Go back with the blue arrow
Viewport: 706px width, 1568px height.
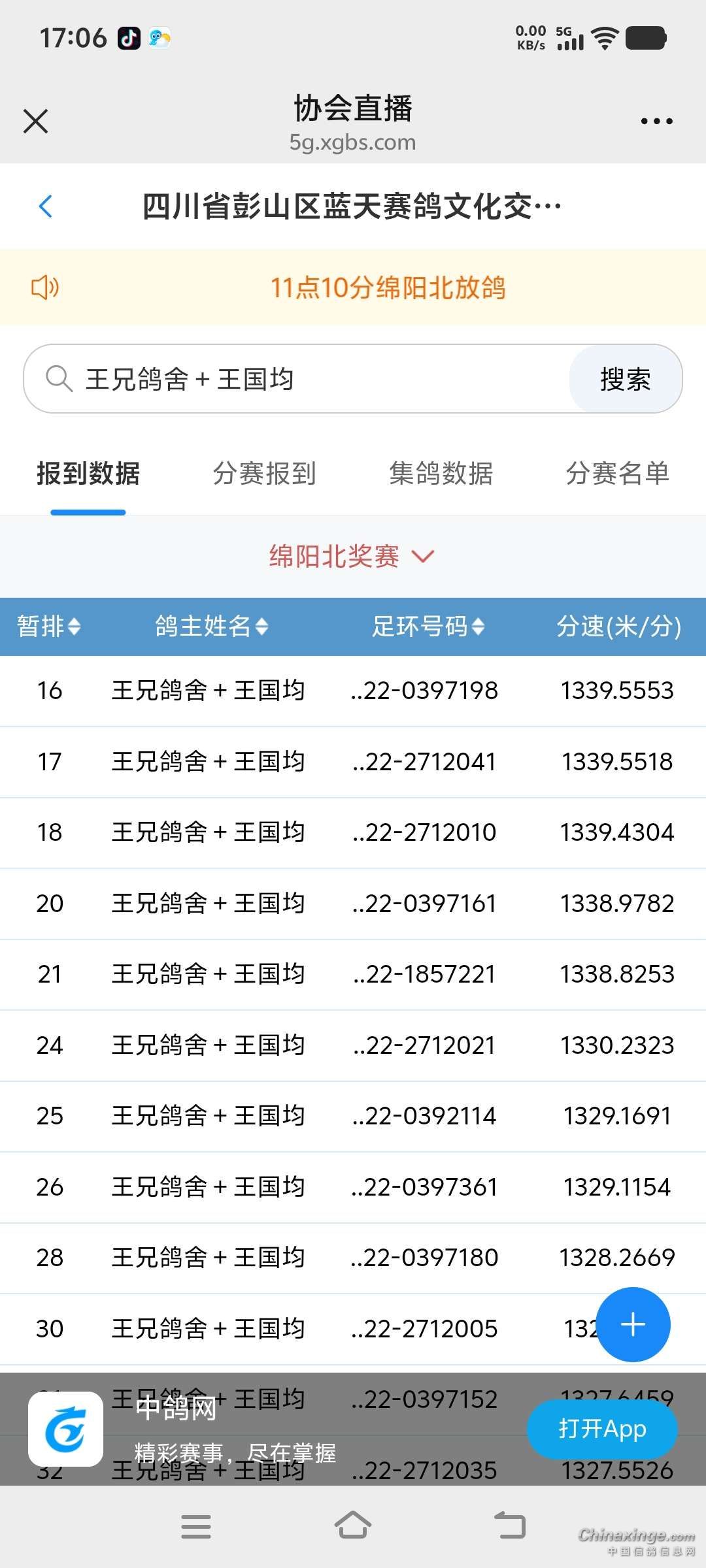[x=46, y=206]
